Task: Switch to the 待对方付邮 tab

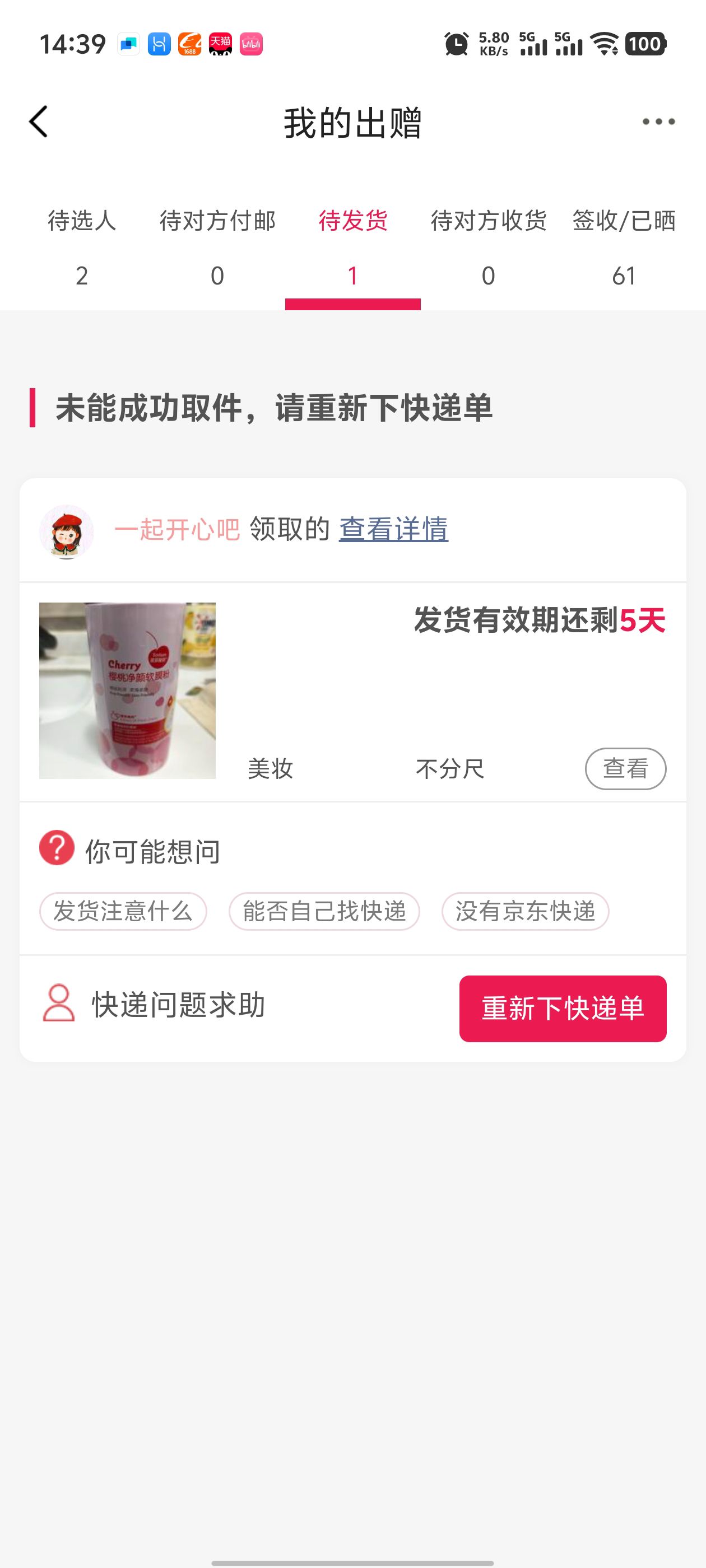Action: [x=217, y=246]
